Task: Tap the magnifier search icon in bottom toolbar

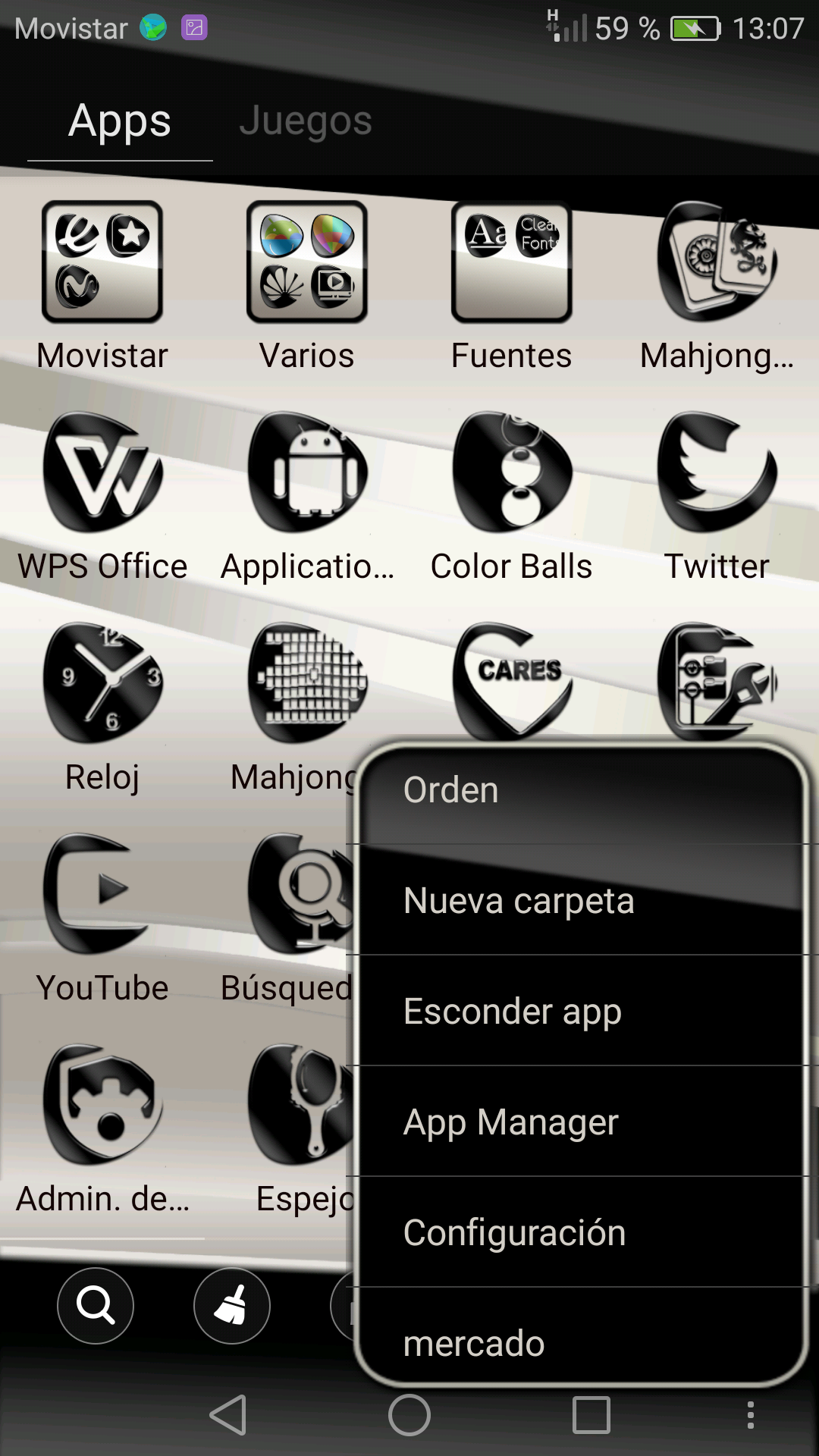Action: coord(94,1304)
